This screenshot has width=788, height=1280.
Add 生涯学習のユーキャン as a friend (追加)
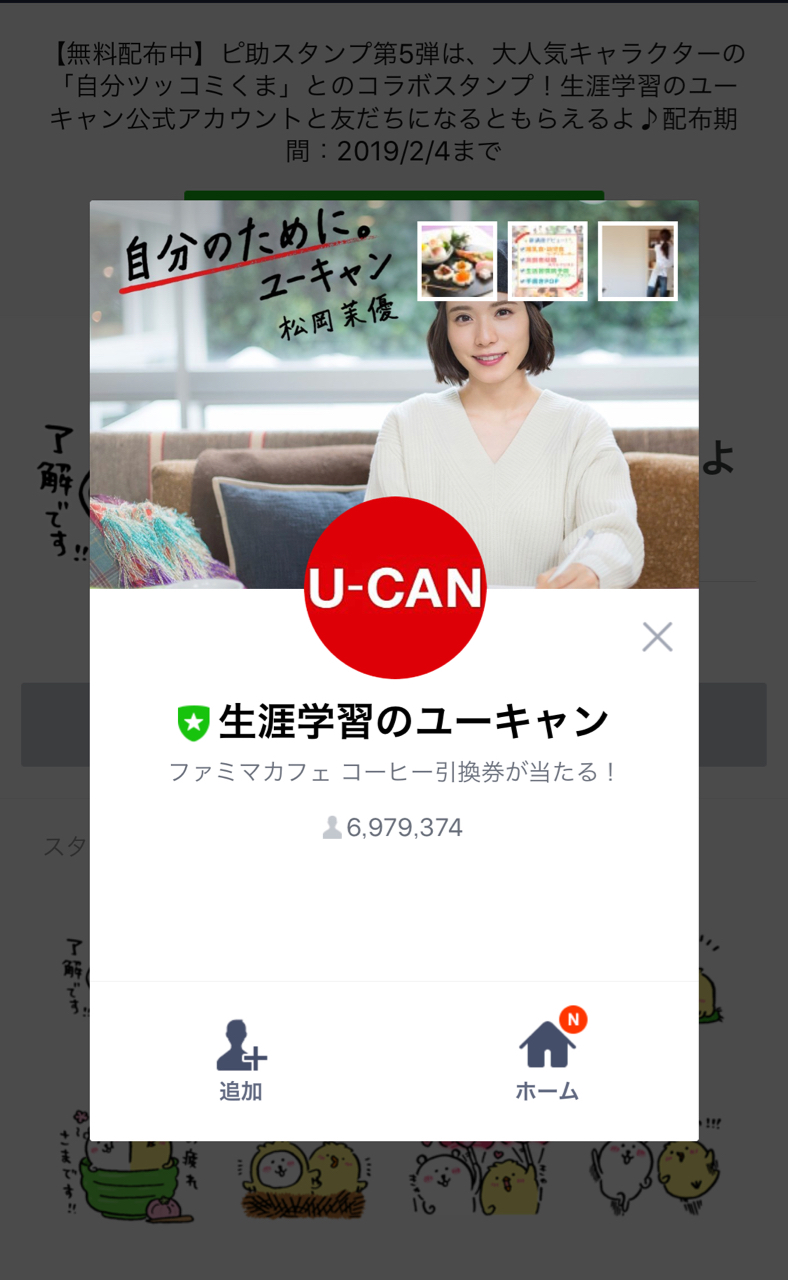click(241, 1060)
